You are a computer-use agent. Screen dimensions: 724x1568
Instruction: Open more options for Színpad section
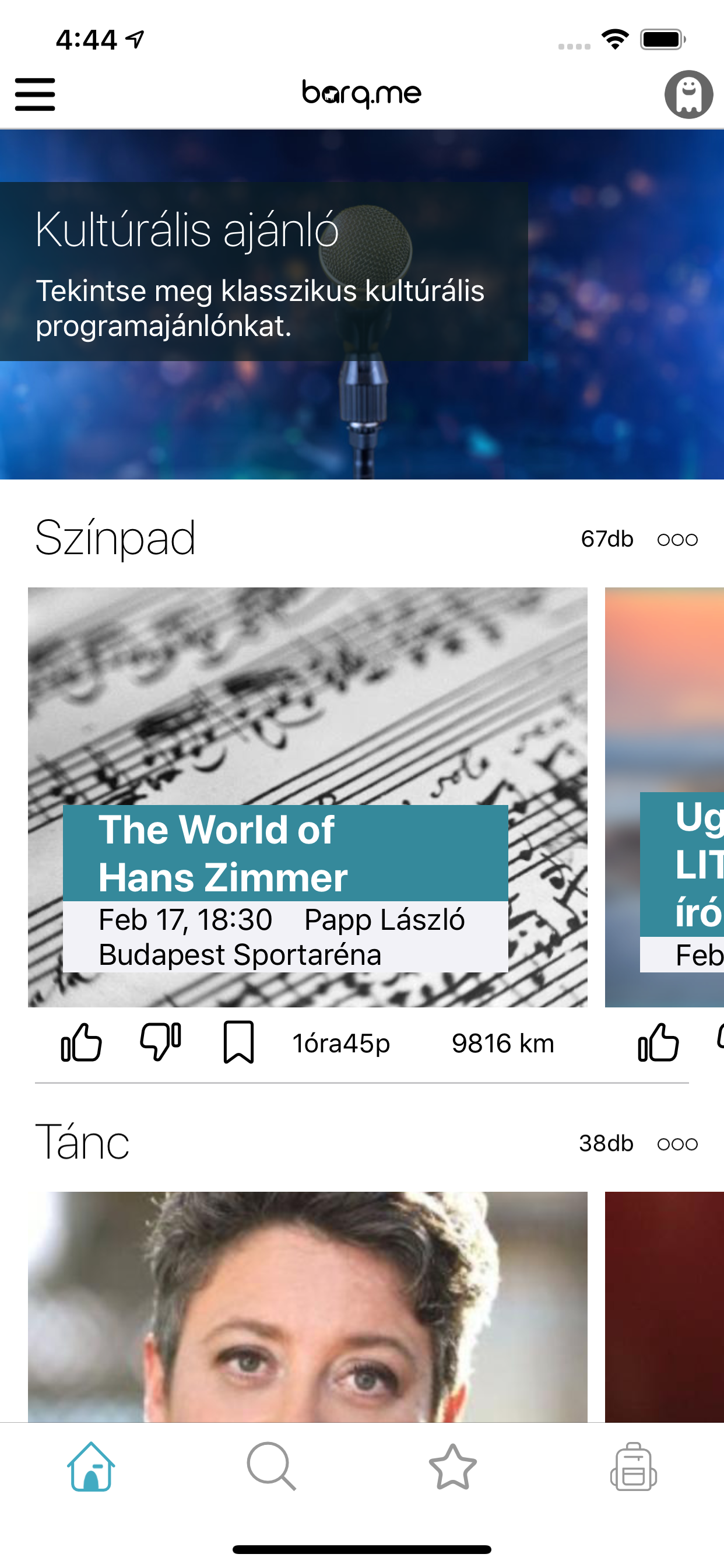677,540
